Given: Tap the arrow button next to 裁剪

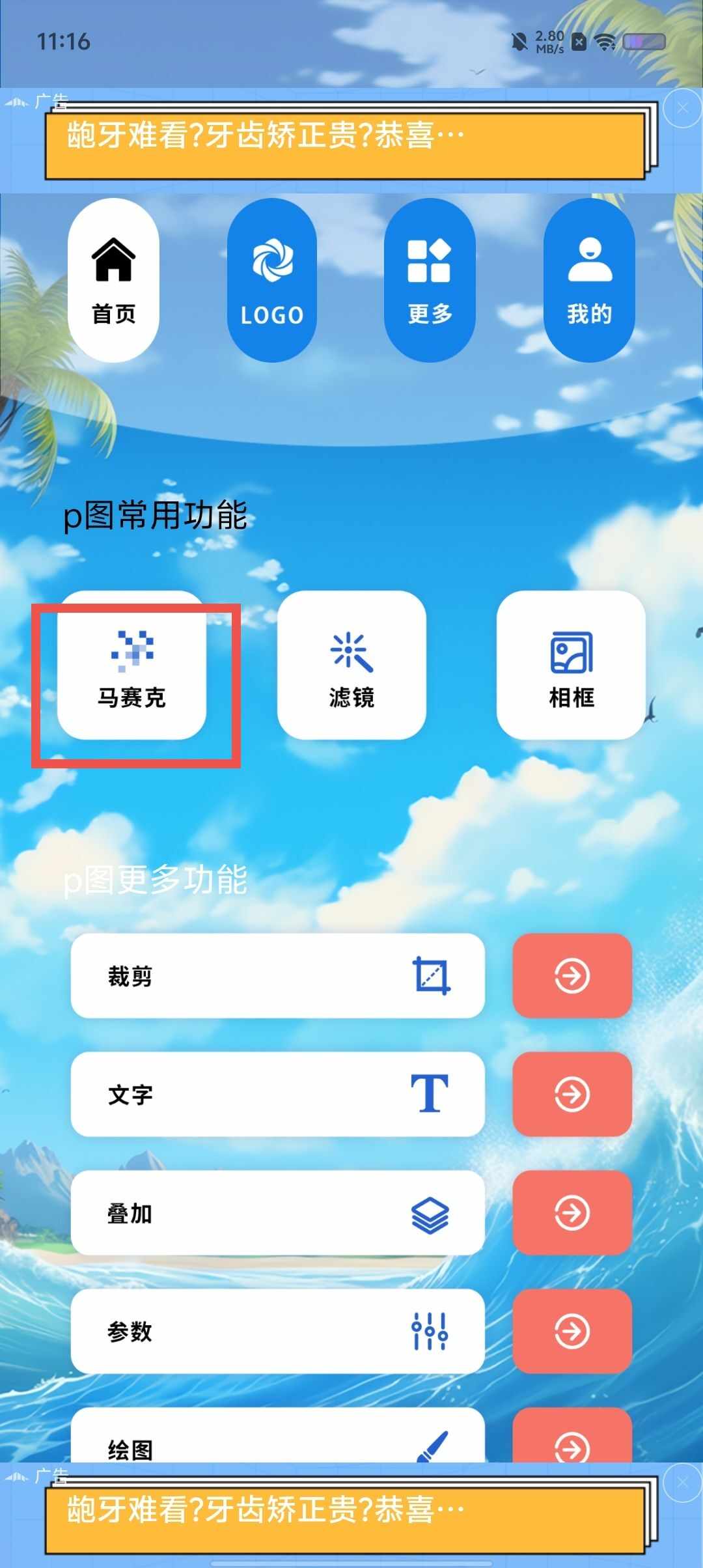Looking at the screenshot, I should pos(572,975).
